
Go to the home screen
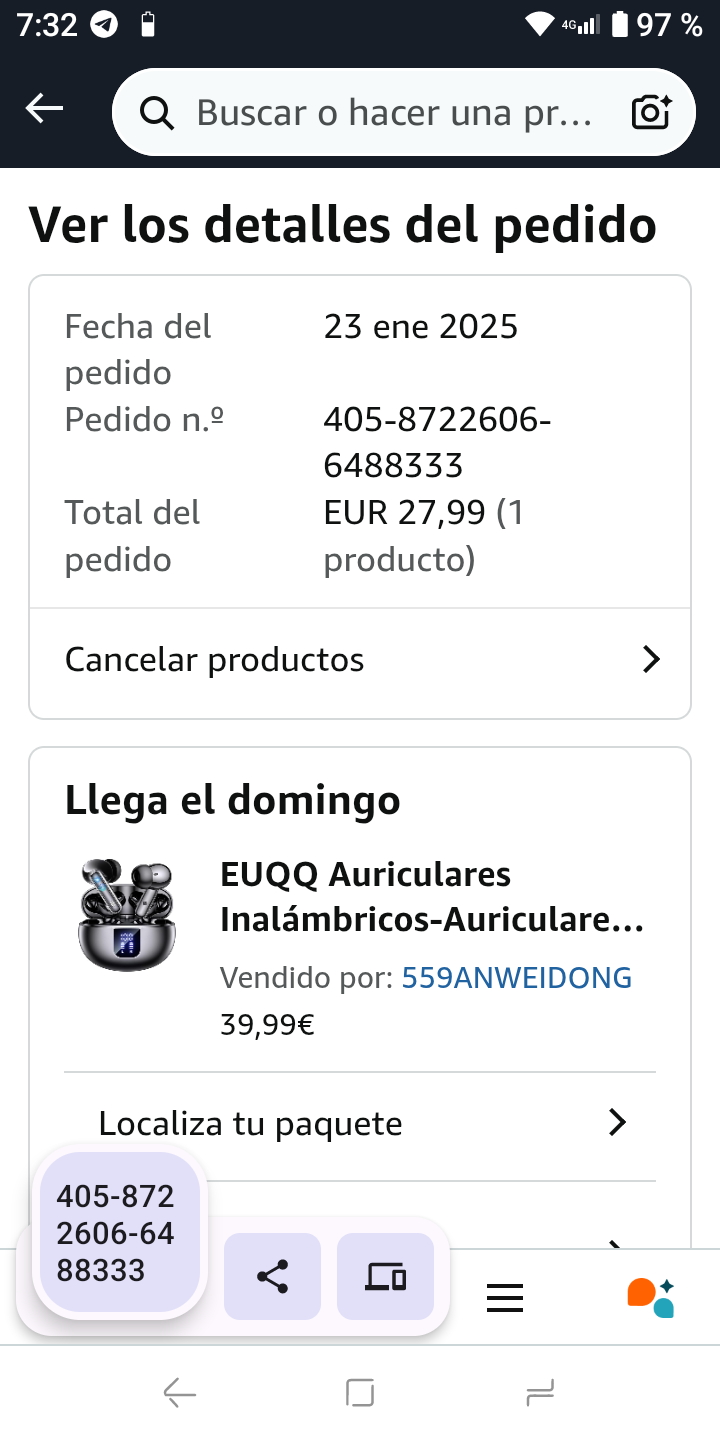[x=360, y=1392]
